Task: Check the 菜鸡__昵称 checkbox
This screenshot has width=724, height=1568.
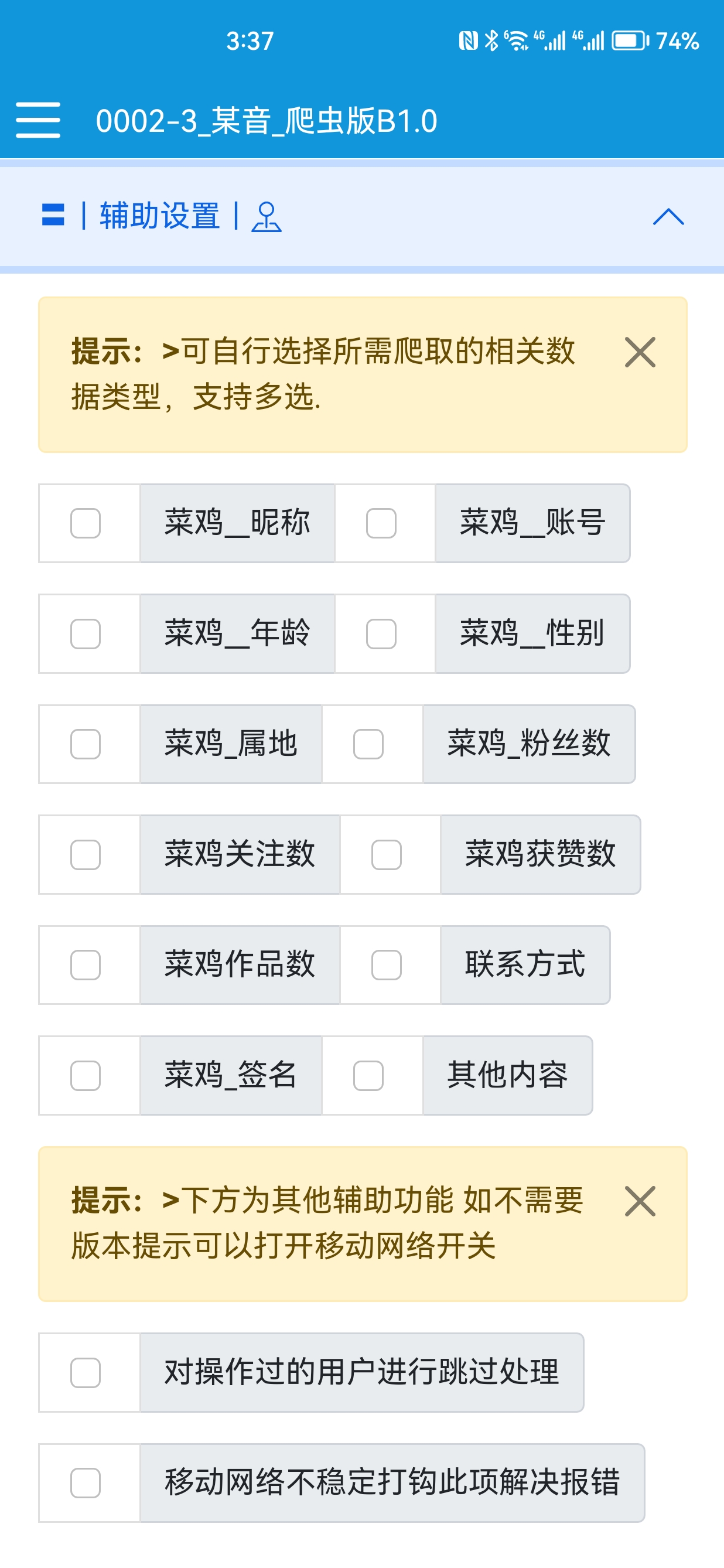Action: click(86, 523)
